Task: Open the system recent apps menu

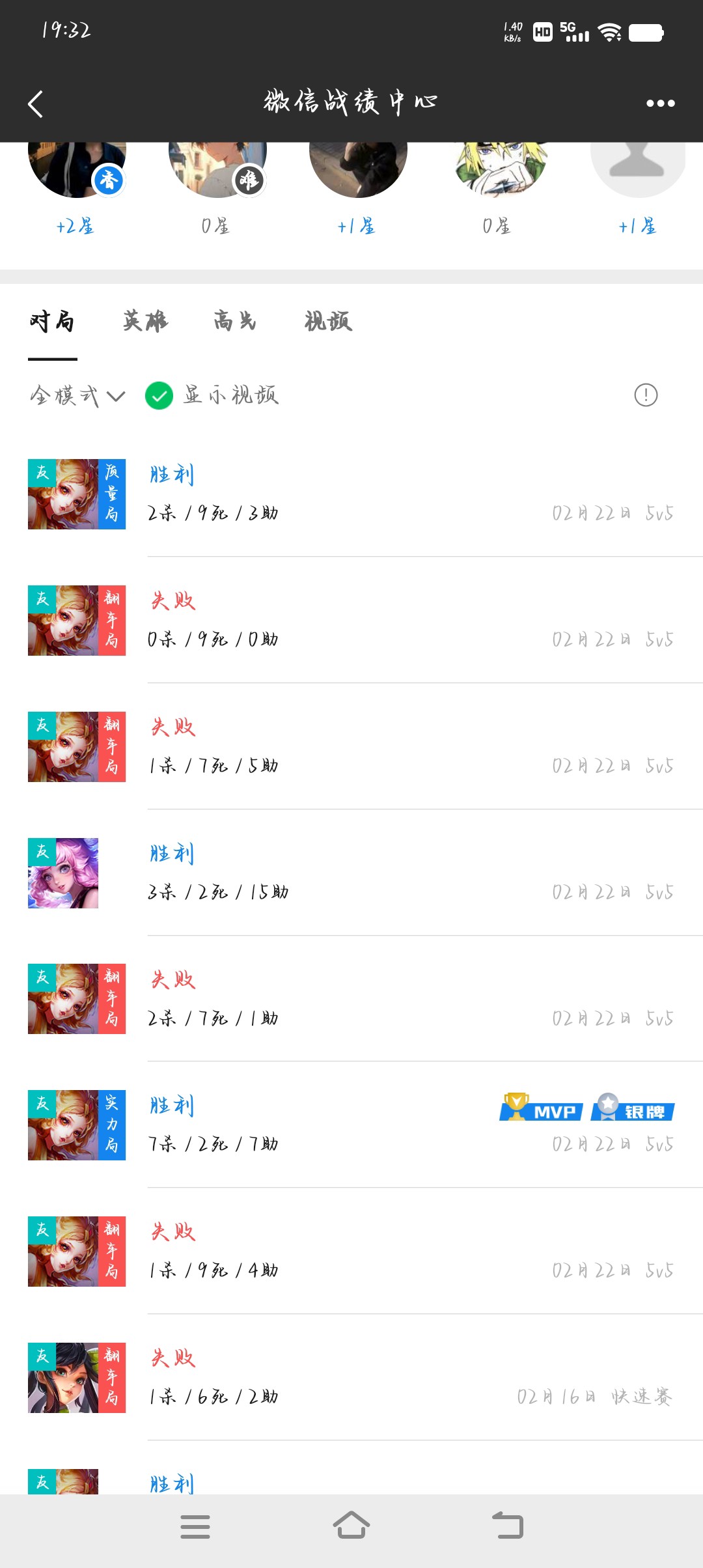Action: point(195,1526)
